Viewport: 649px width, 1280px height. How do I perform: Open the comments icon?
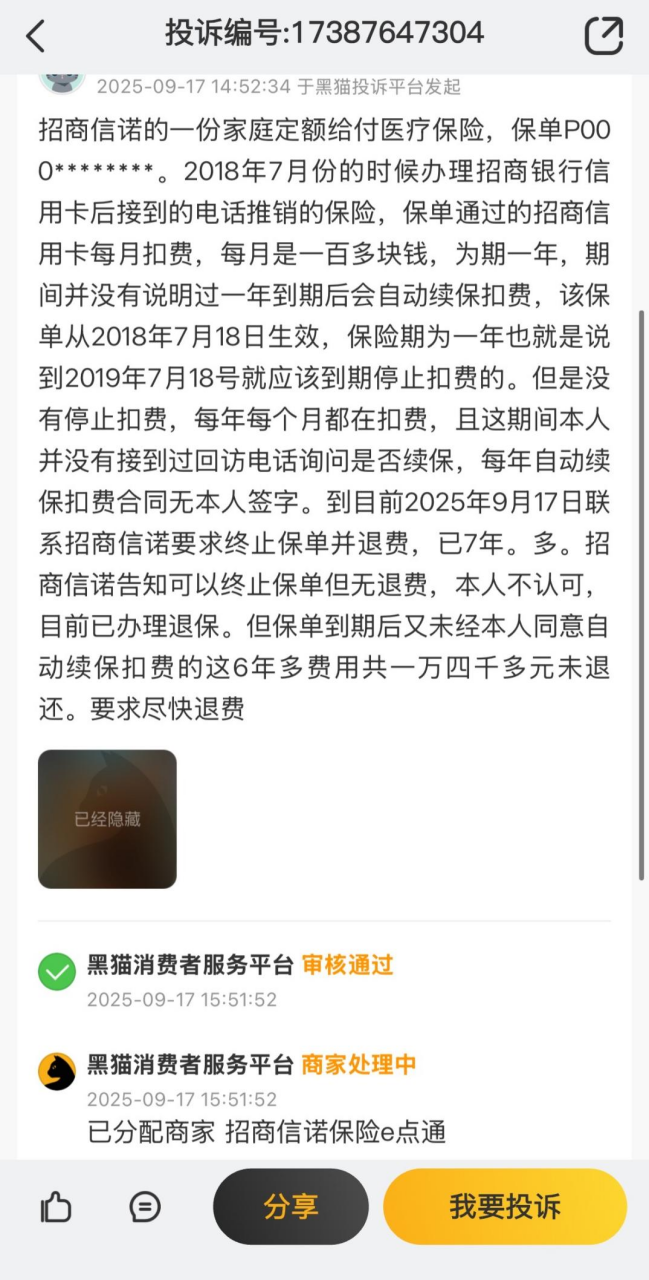coord(145,1207)
